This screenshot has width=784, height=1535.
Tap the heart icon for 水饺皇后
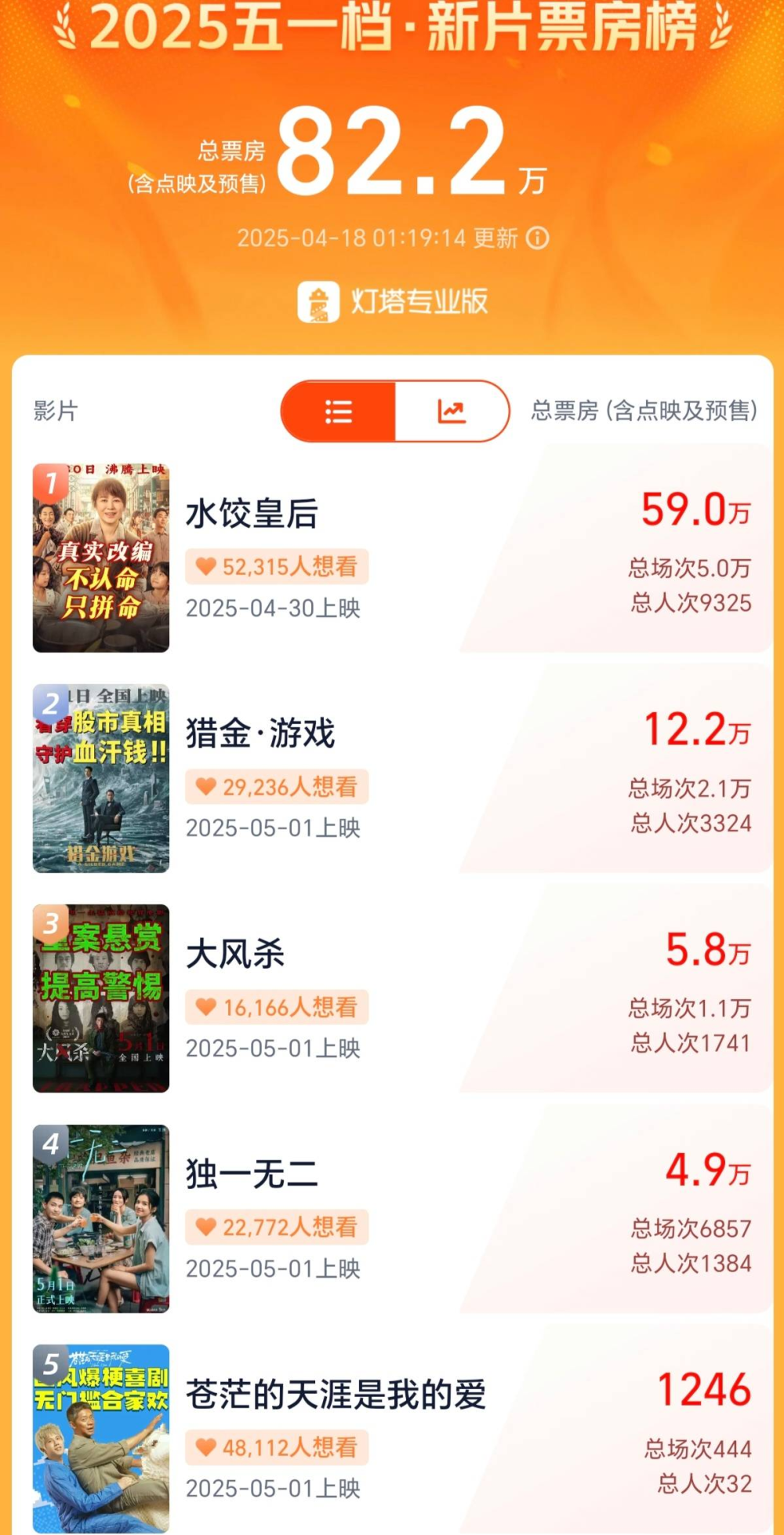(205, 567)
